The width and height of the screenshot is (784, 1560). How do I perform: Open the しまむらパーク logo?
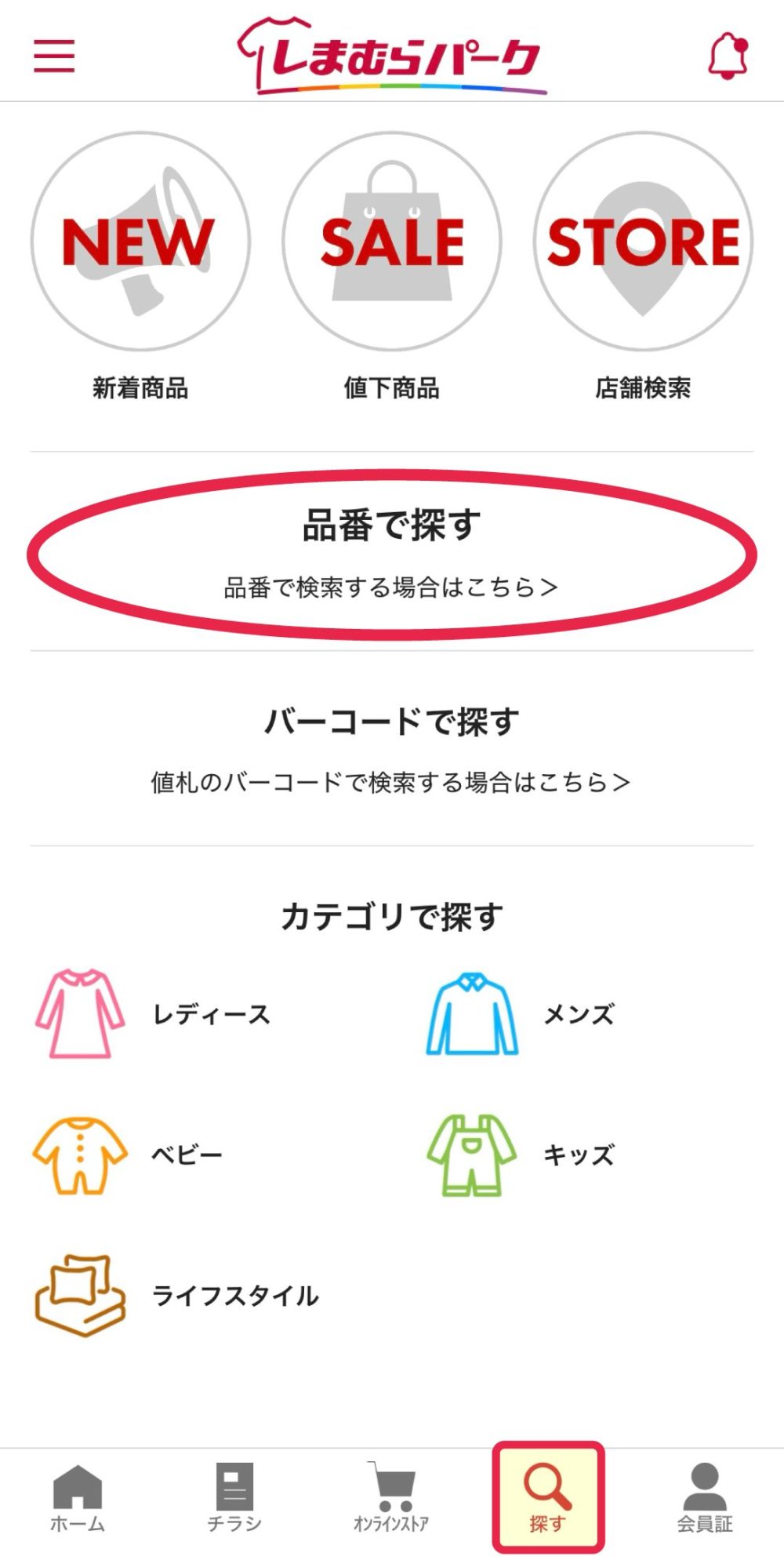coord(392,56)
